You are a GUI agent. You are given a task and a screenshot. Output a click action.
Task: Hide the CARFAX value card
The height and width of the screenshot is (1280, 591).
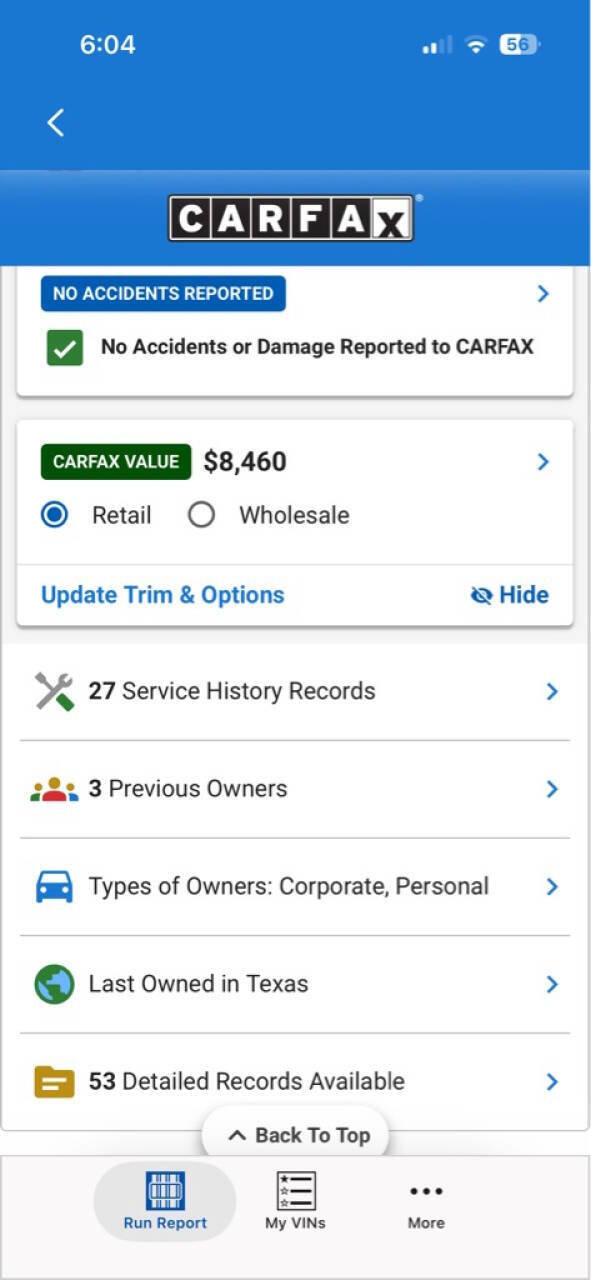[509, 595]
